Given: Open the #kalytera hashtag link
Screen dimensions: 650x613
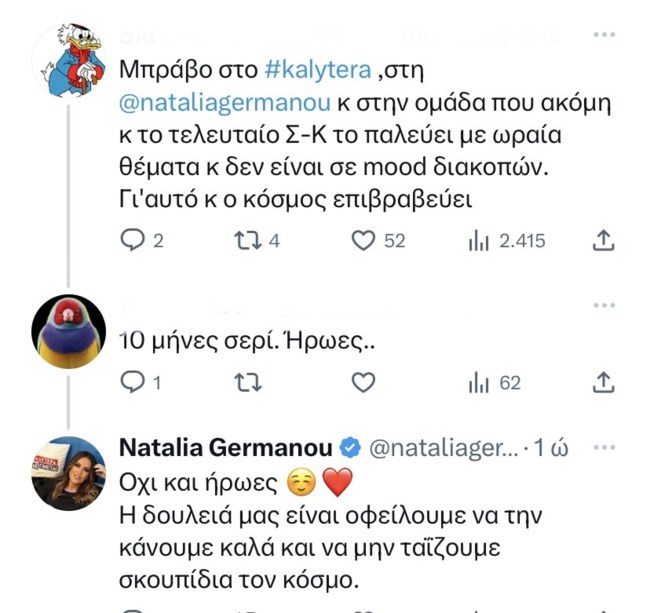Looking at the screenshot, I should point(318,69).
